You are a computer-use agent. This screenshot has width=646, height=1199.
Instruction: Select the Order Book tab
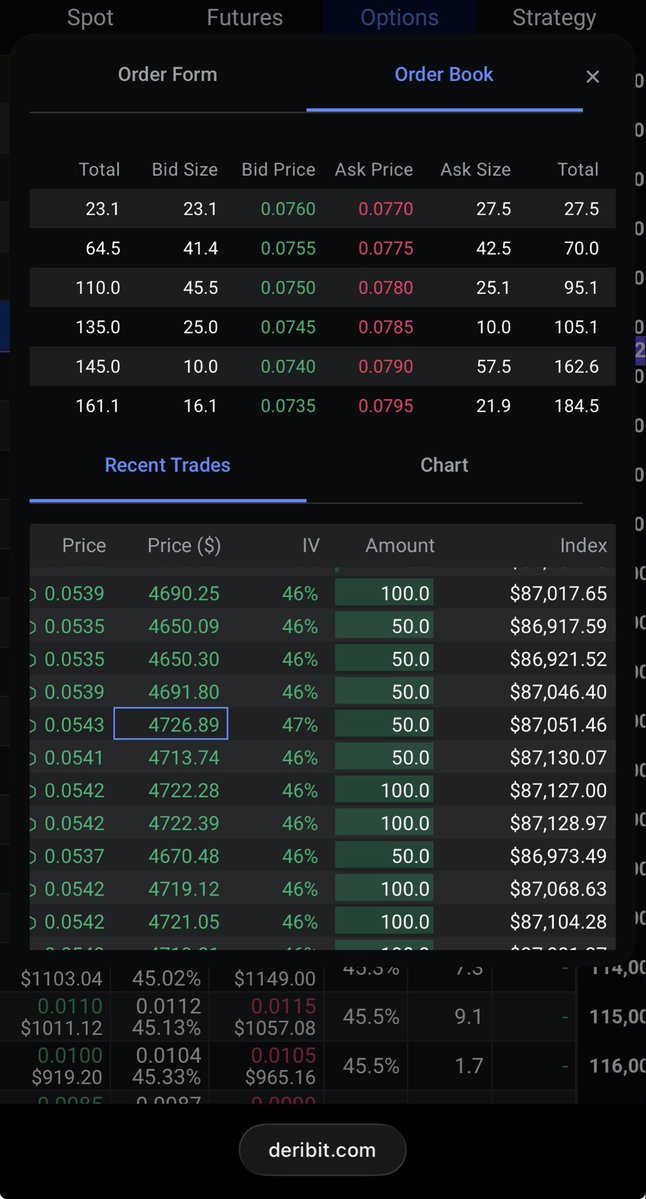tap(444, 74)
